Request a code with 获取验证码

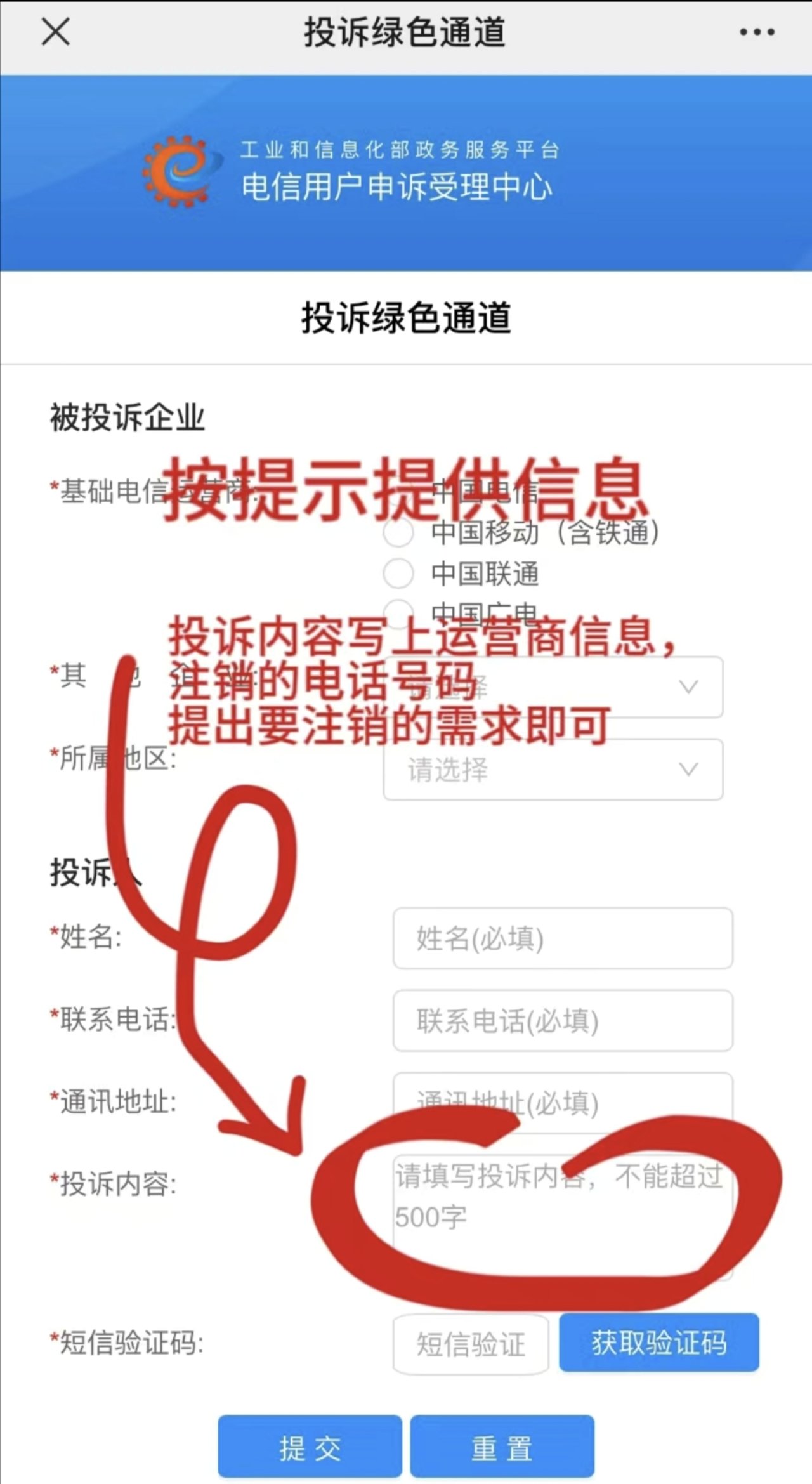point(658,1343)
